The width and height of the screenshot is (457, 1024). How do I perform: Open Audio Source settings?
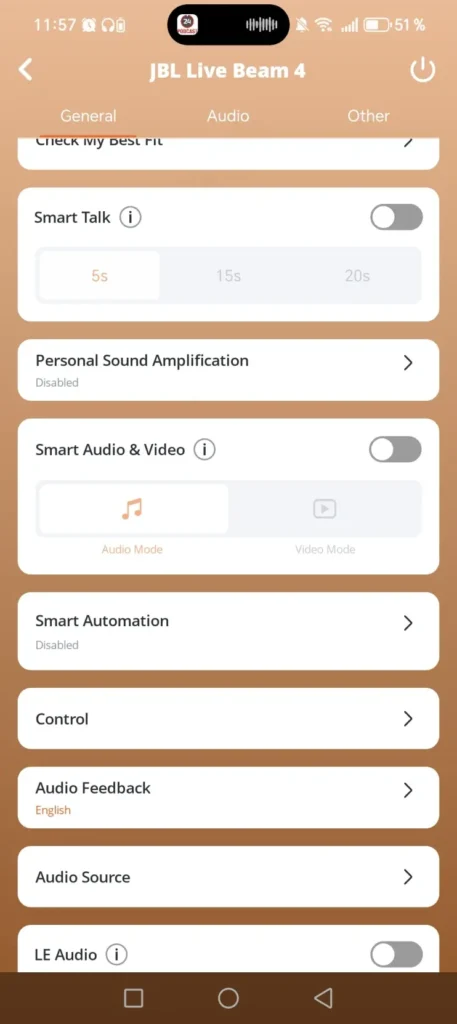click(x=228, y=876)
